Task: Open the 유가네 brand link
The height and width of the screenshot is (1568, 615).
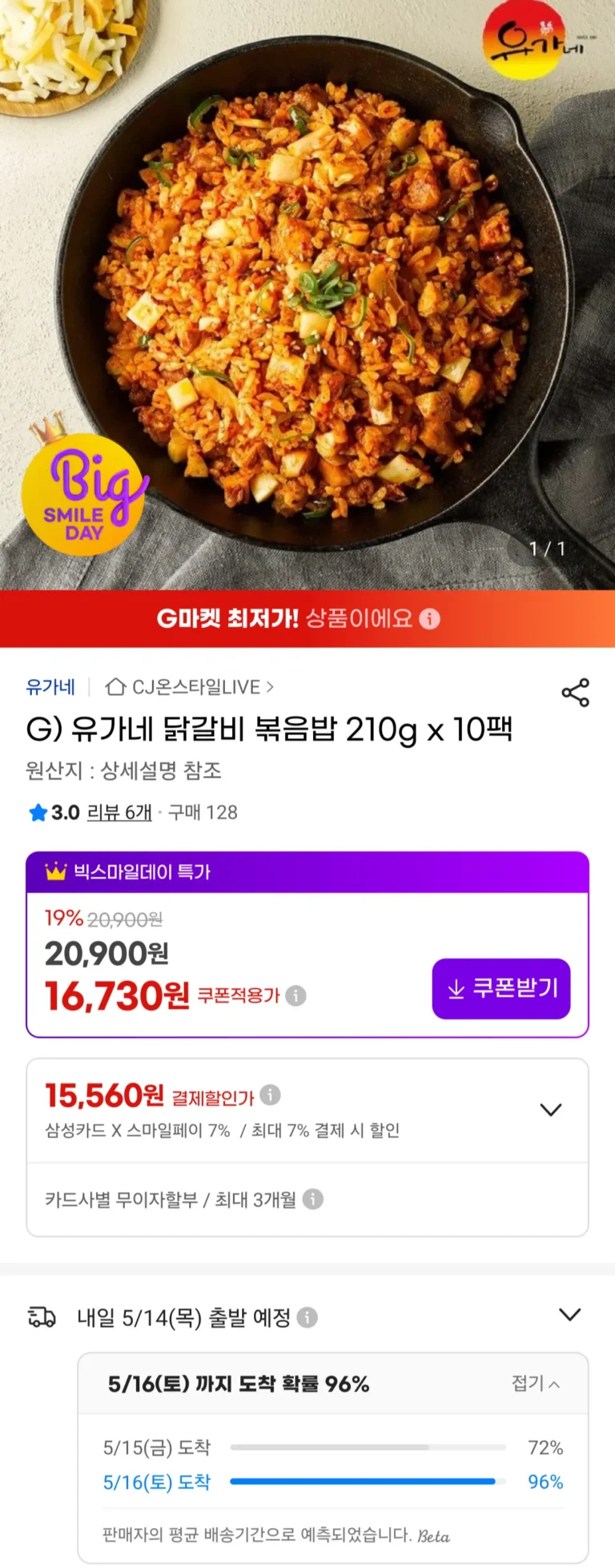Action: (50, 687)
